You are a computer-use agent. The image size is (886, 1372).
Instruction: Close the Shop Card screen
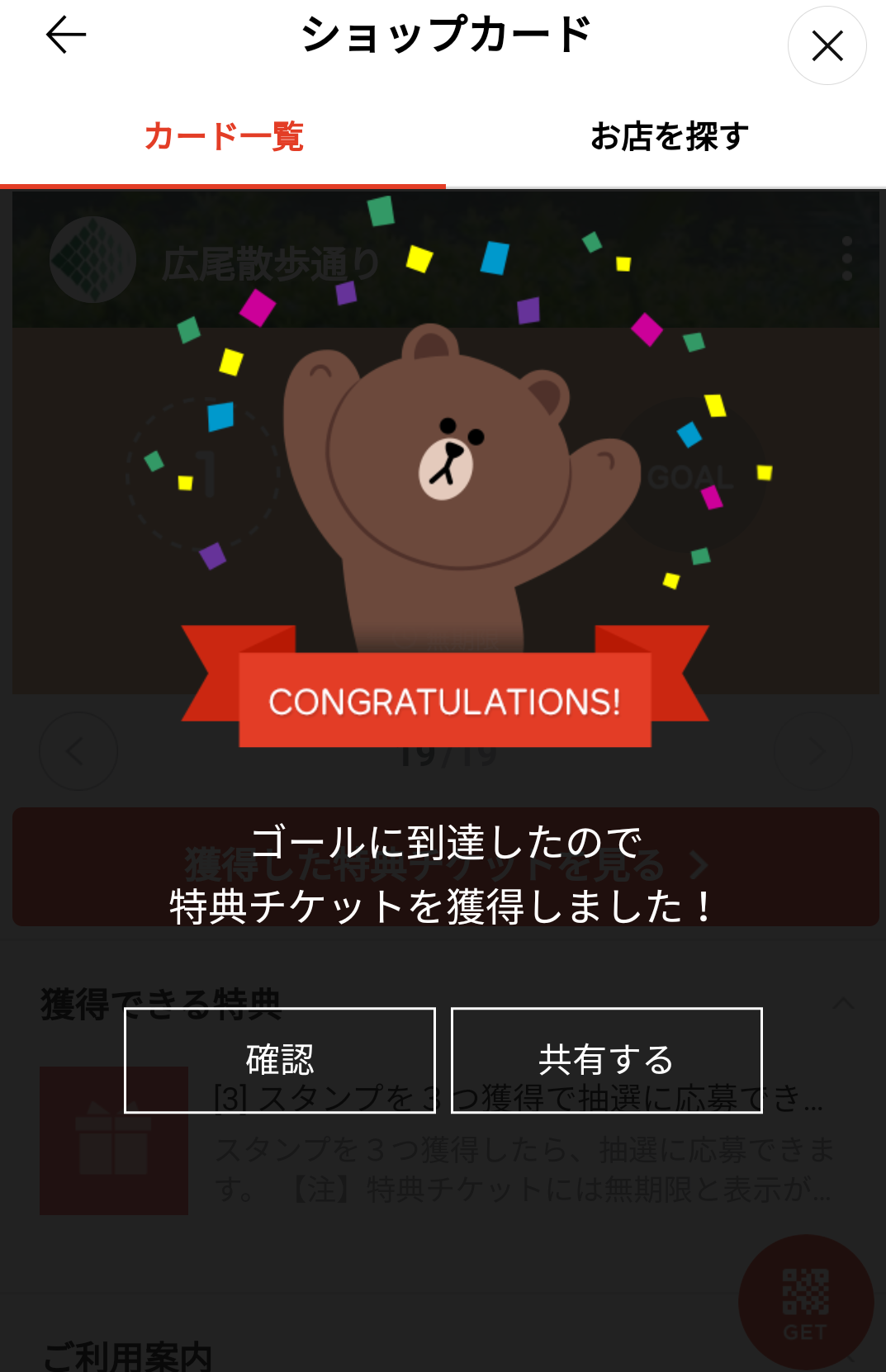[827, 45]
